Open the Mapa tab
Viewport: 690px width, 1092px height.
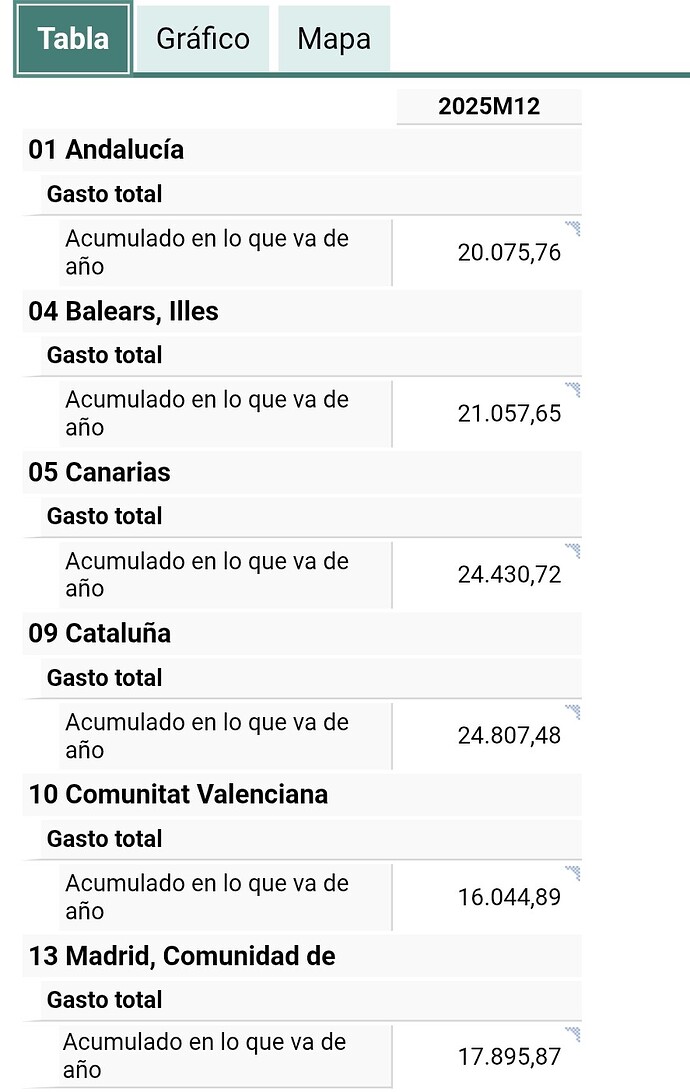[334, 39]
